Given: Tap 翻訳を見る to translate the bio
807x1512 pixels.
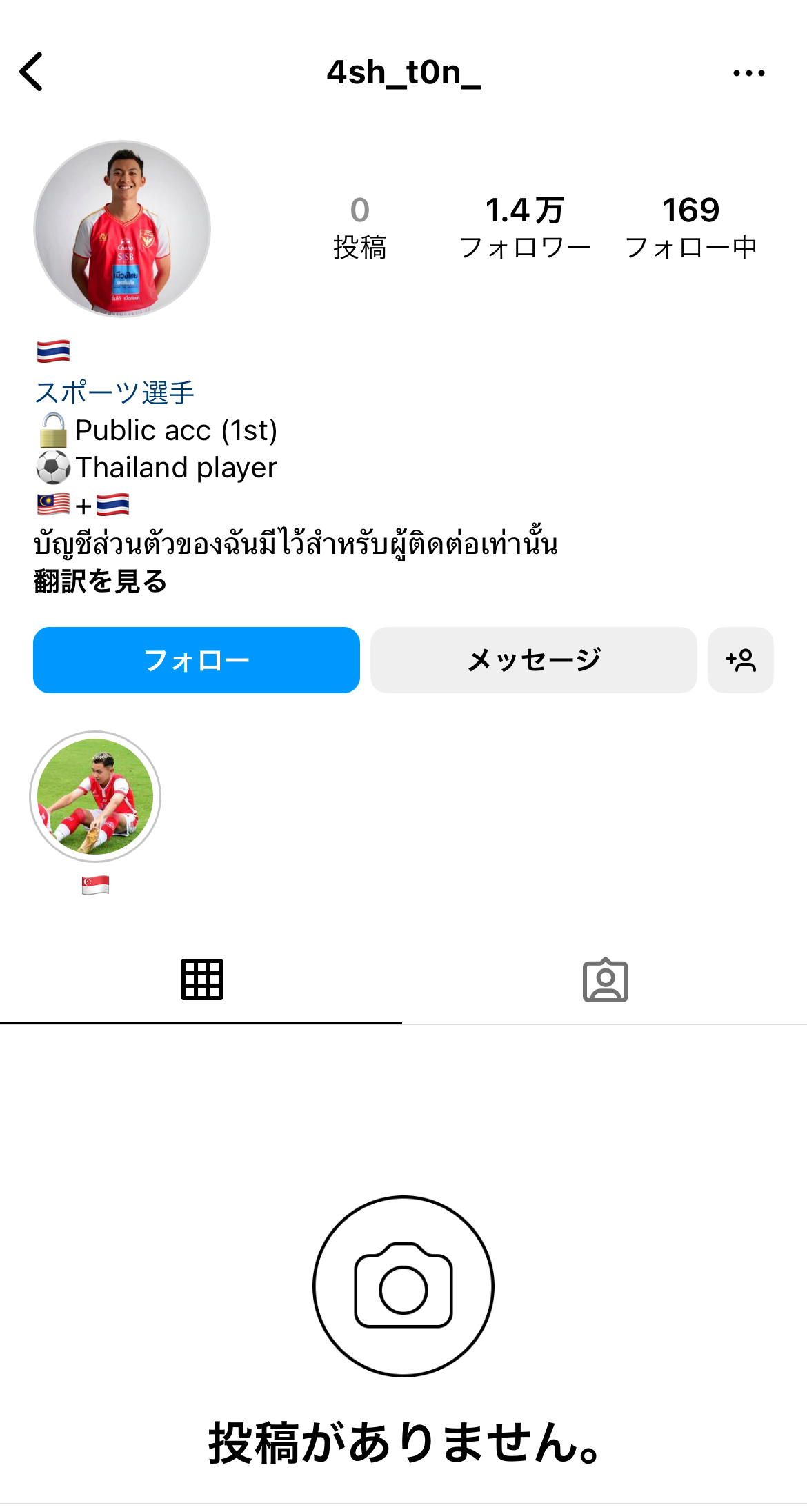Looking at the screenshot, I should 101,581.
